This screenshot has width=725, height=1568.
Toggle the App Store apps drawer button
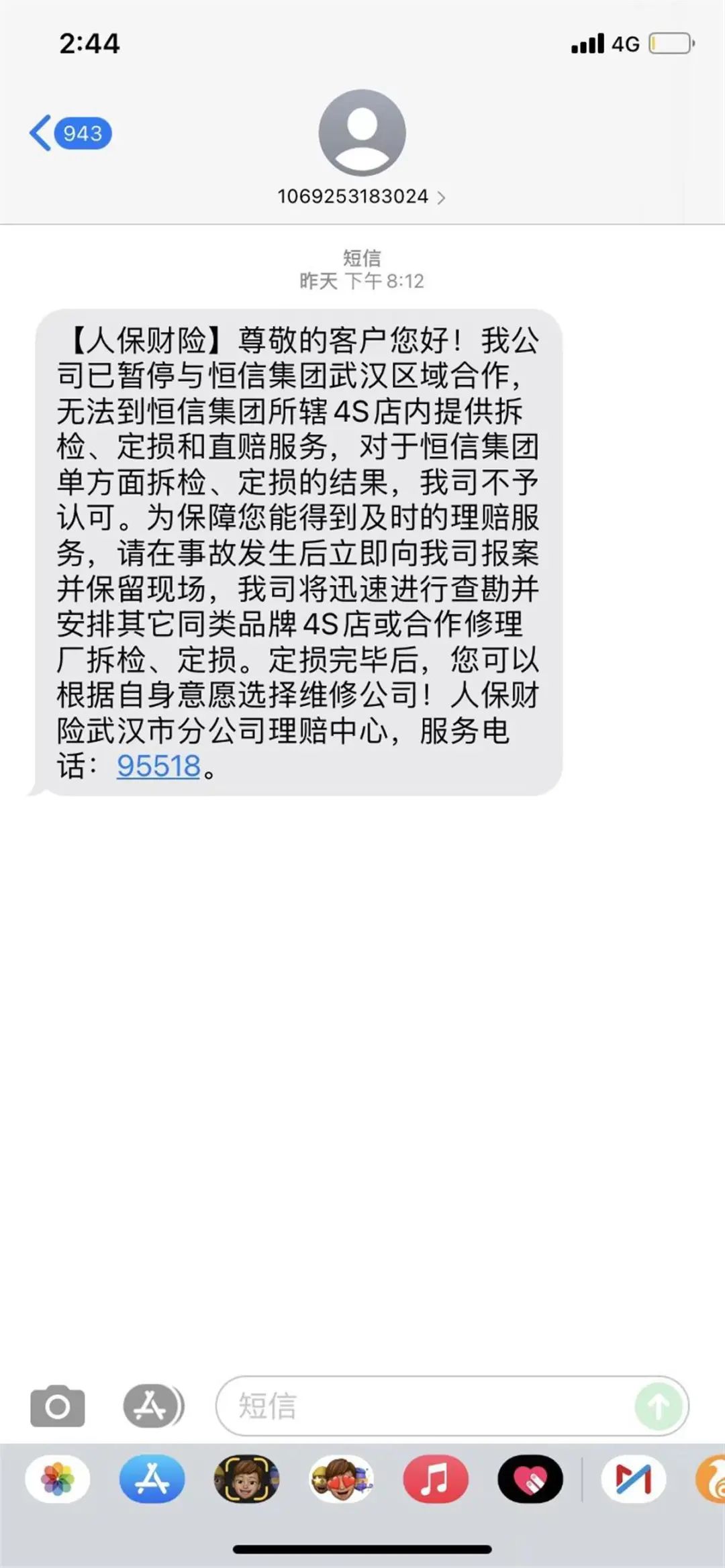152,1406
